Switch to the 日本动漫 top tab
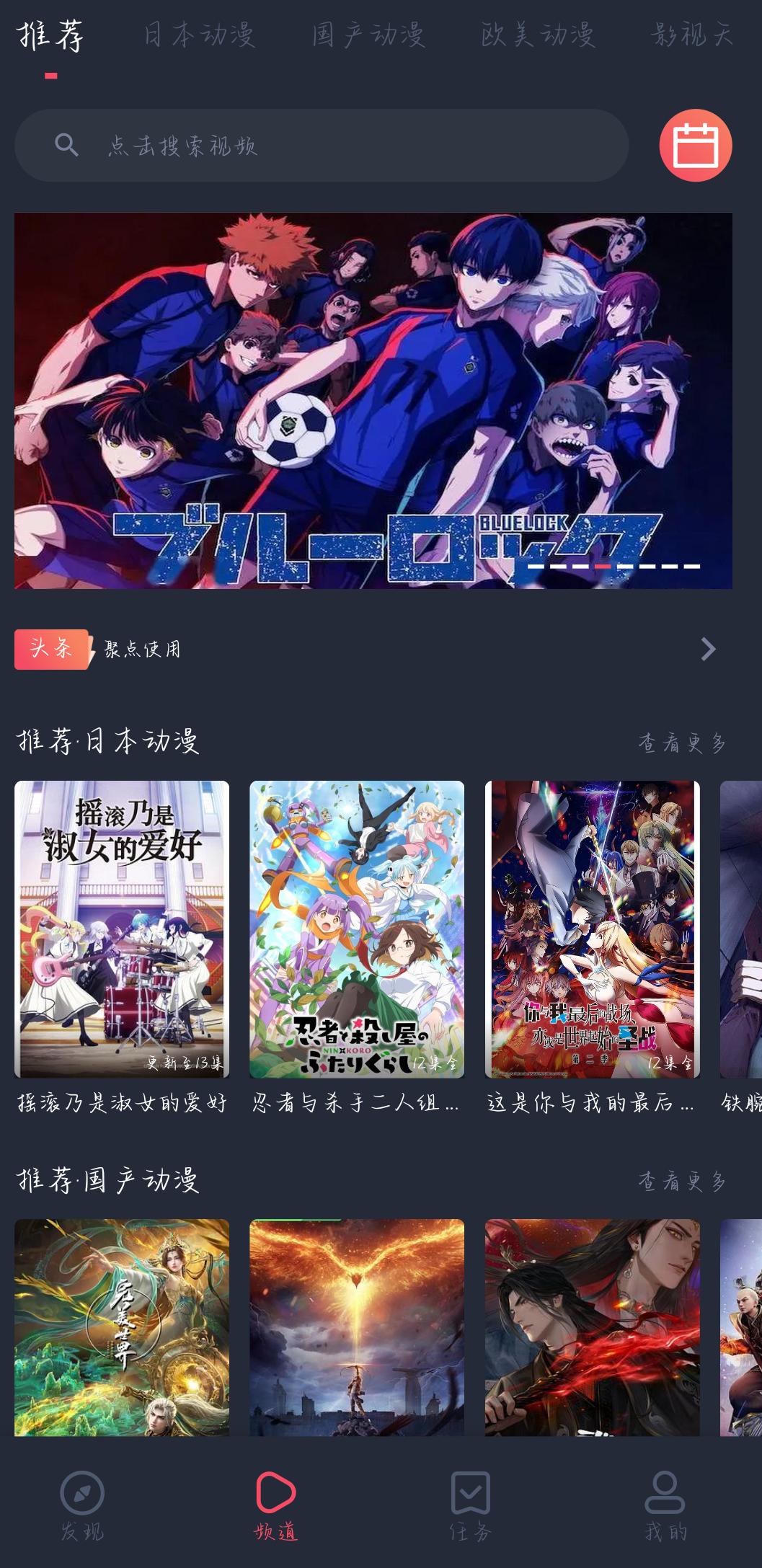This screenshot has width=762, height=1568. 199,35
